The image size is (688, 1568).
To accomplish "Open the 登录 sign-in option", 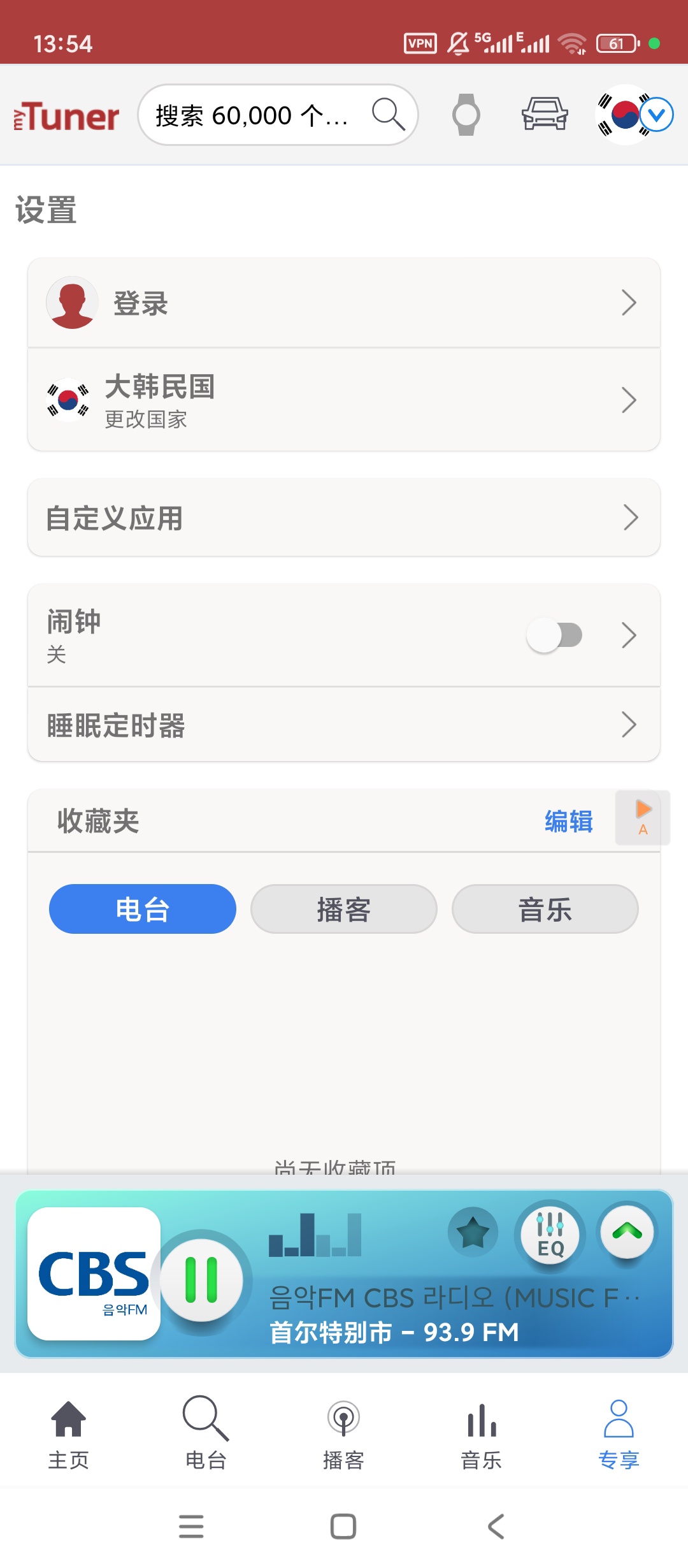I will (x=343, y=302).
